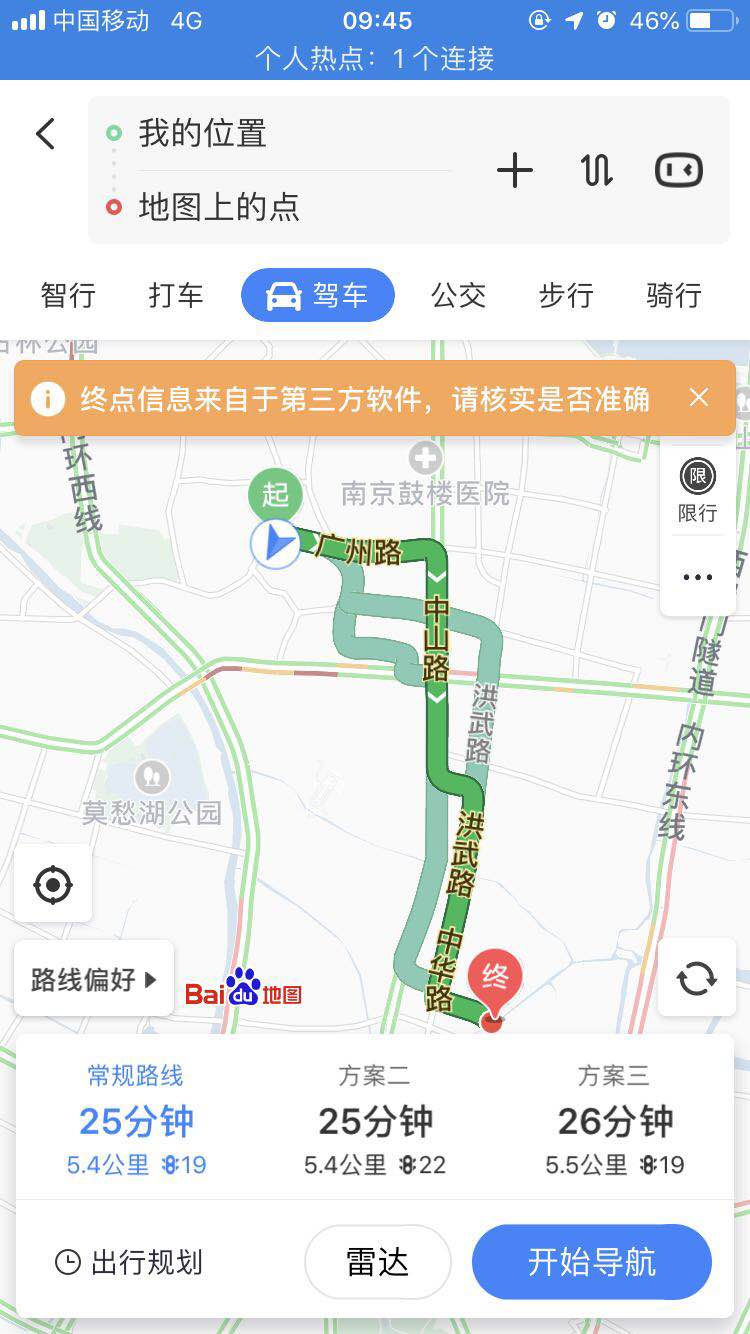
Task: Open the 限行 traffic restriction option
Action: pyautogui.click(x=697, y=490)
